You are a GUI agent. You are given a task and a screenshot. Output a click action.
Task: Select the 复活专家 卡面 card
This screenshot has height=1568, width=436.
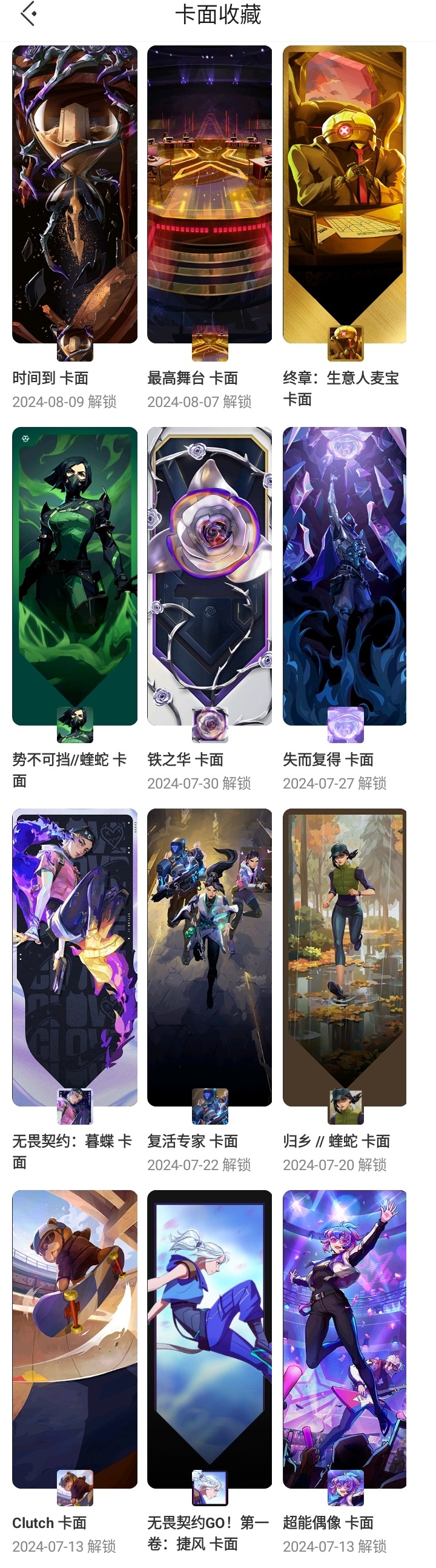click(x=210, y=957)
